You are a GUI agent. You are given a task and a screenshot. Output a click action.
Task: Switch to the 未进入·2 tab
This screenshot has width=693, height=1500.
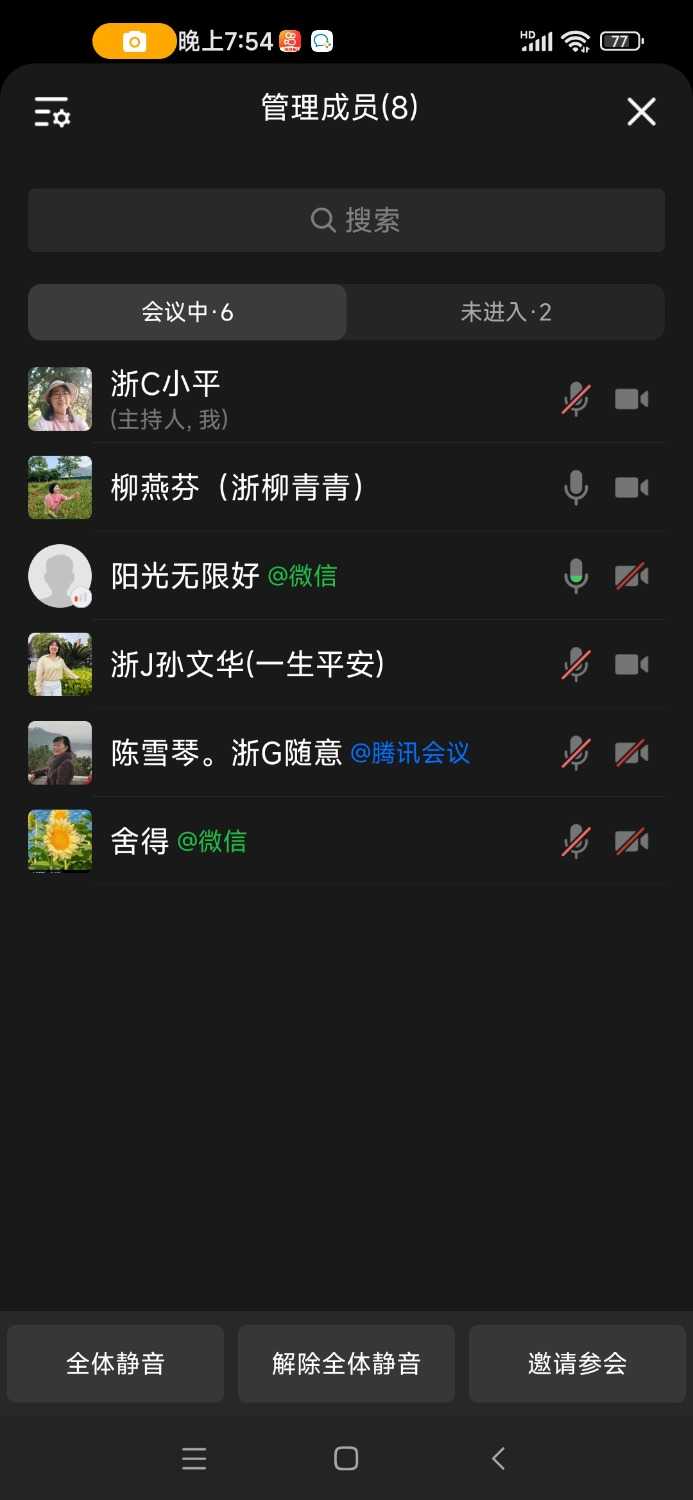505,312
